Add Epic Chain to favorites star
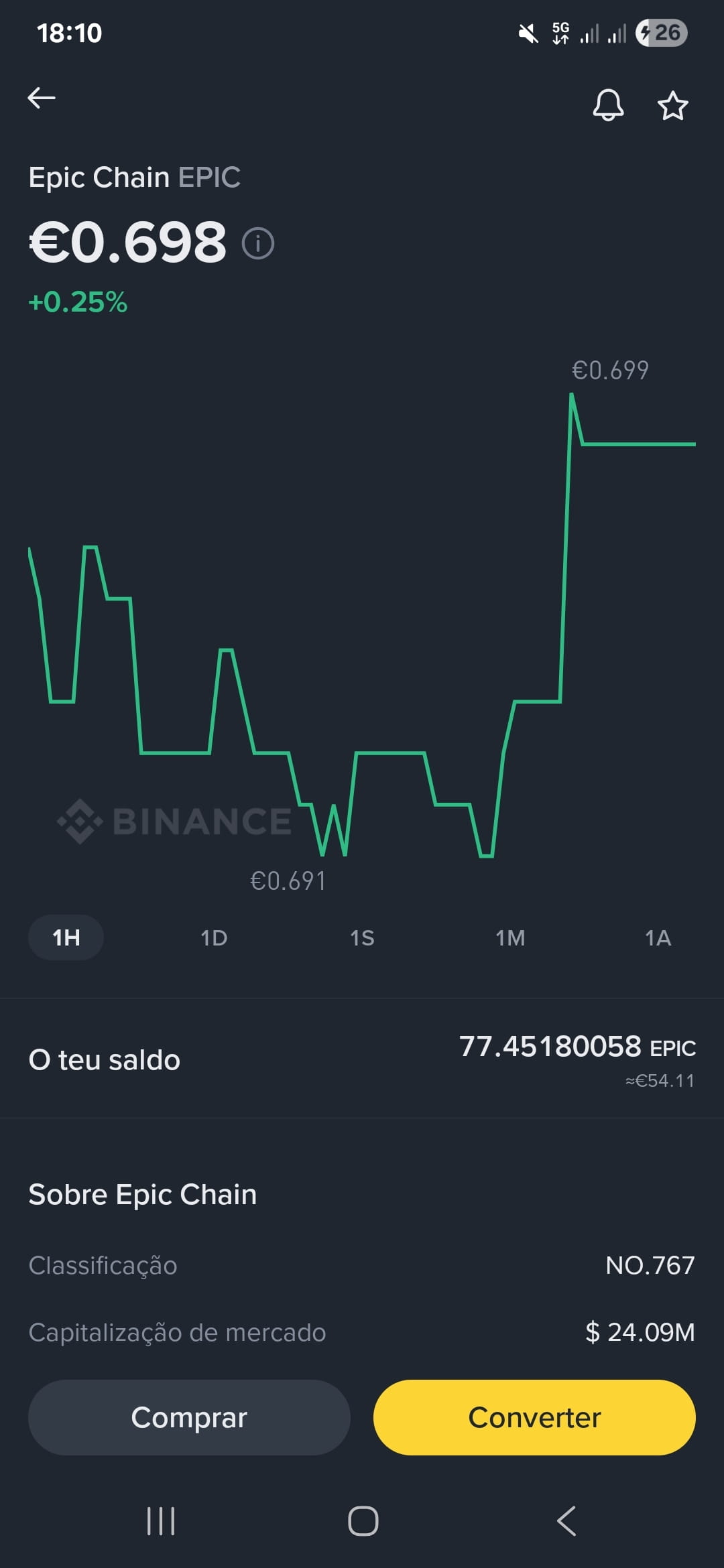 672,106
